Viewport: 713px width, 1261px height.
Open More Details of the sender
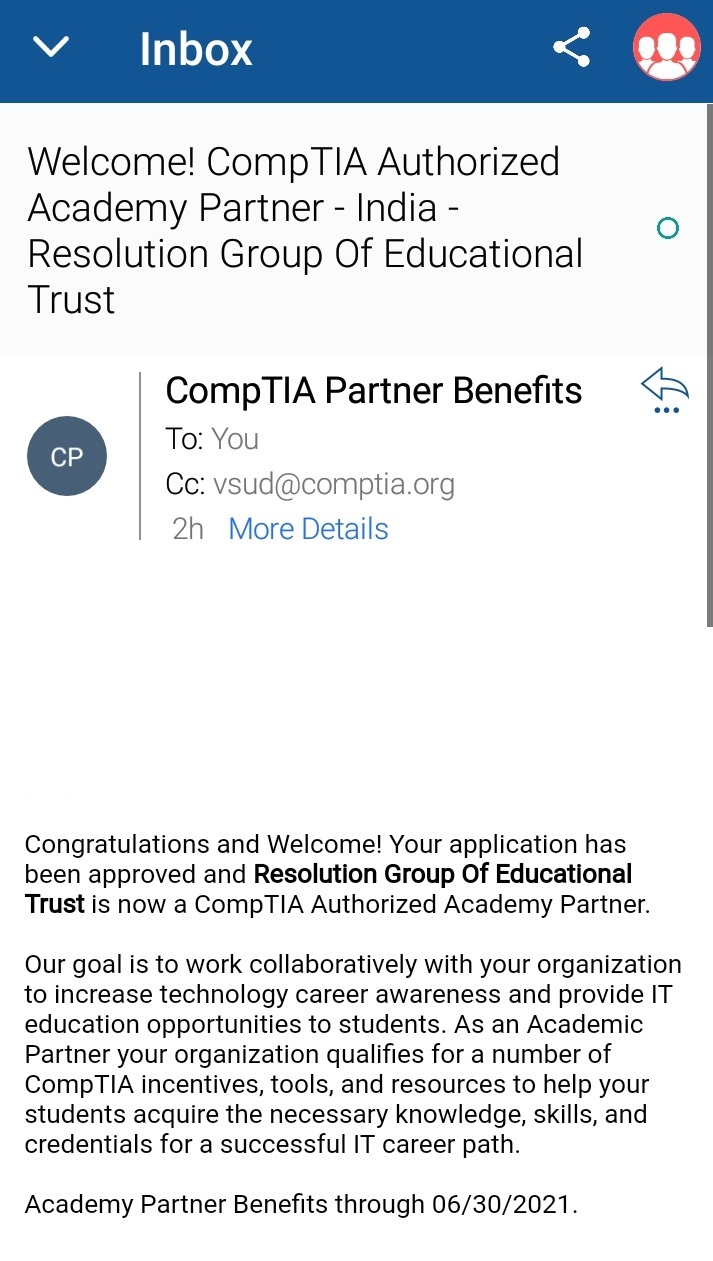[308, 528]
